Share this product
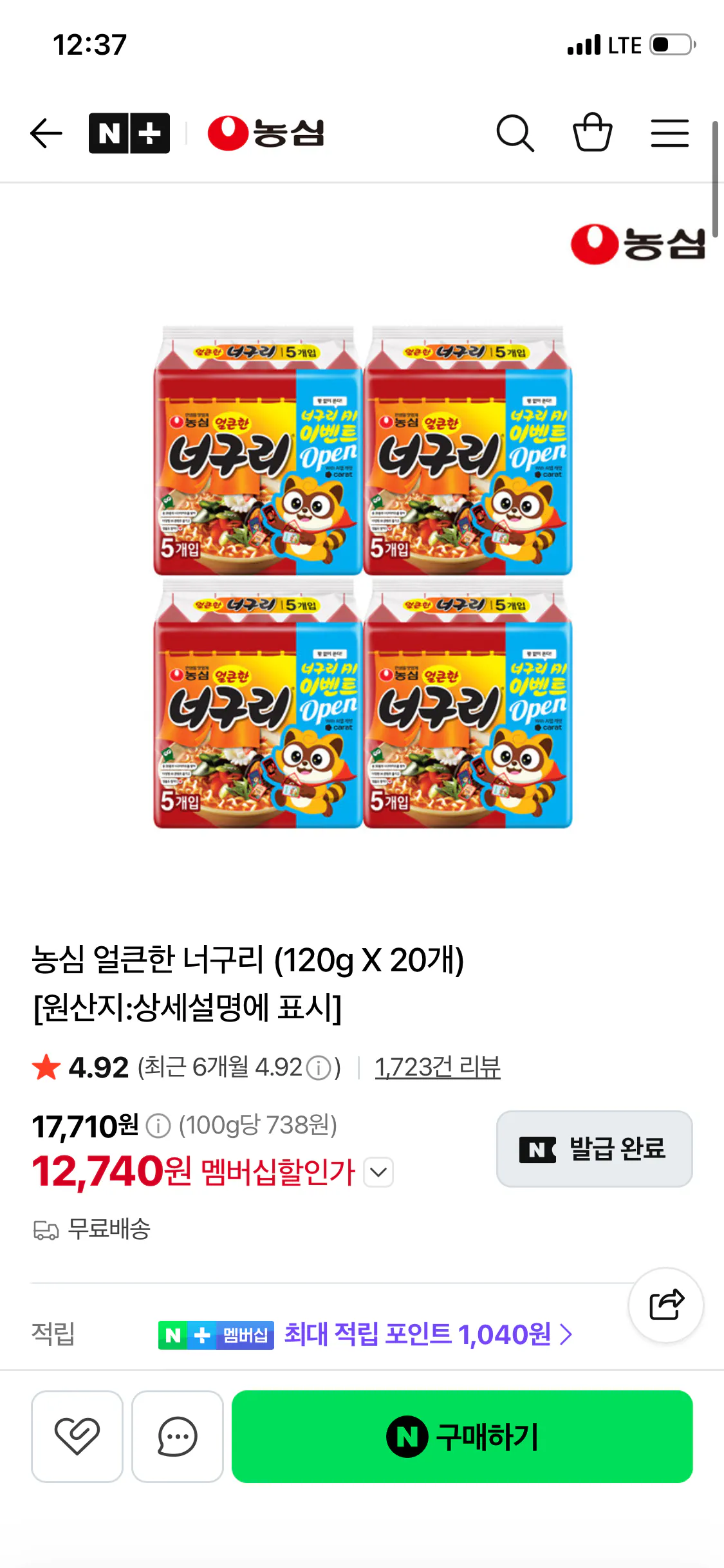724x1568 pixels. coord(666,1305)
